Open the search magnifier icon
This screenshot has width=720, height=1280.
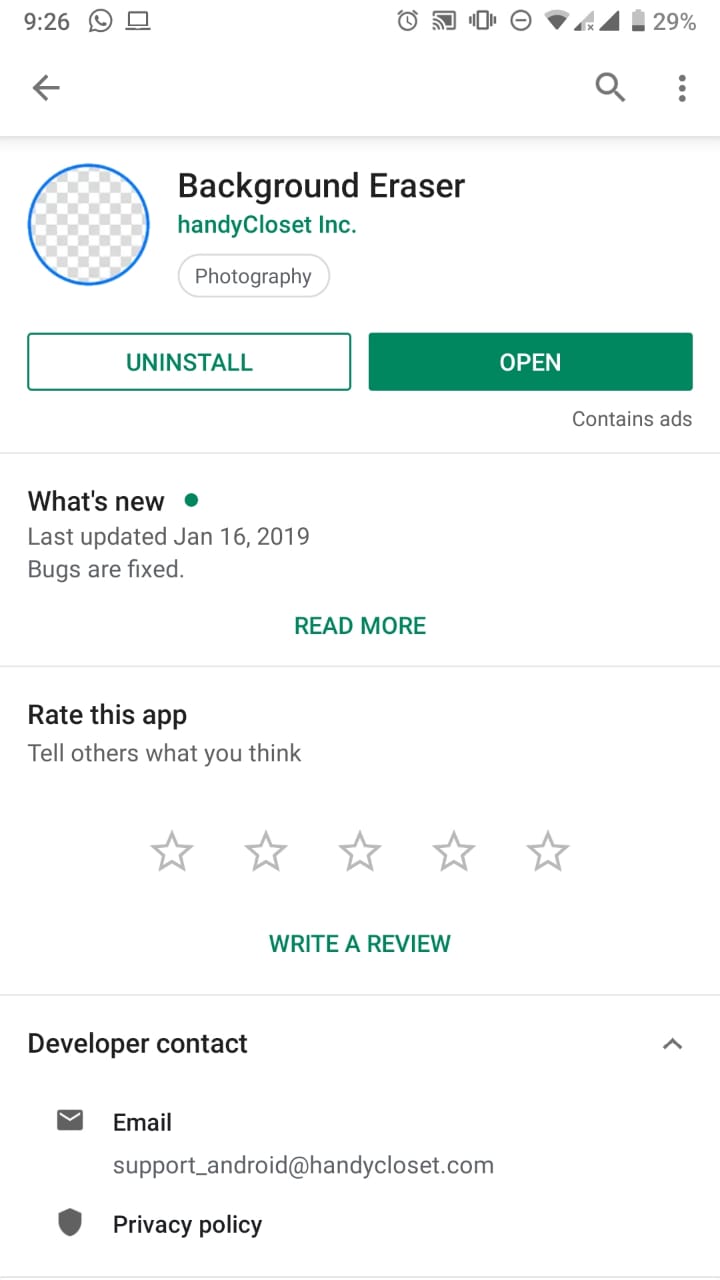pos(610,88)
